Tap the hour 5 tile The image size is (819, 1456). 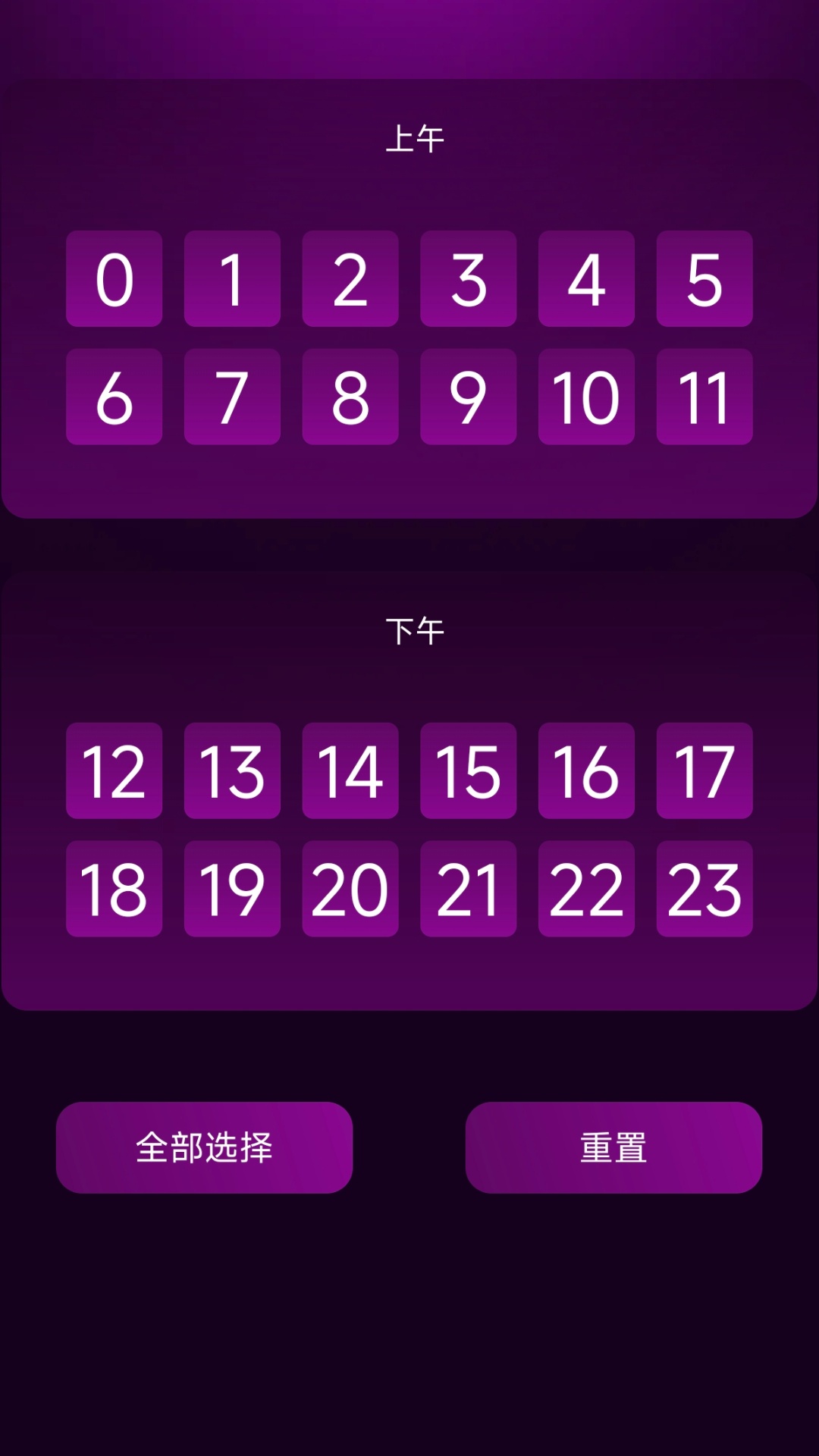(x=704, y=278)
